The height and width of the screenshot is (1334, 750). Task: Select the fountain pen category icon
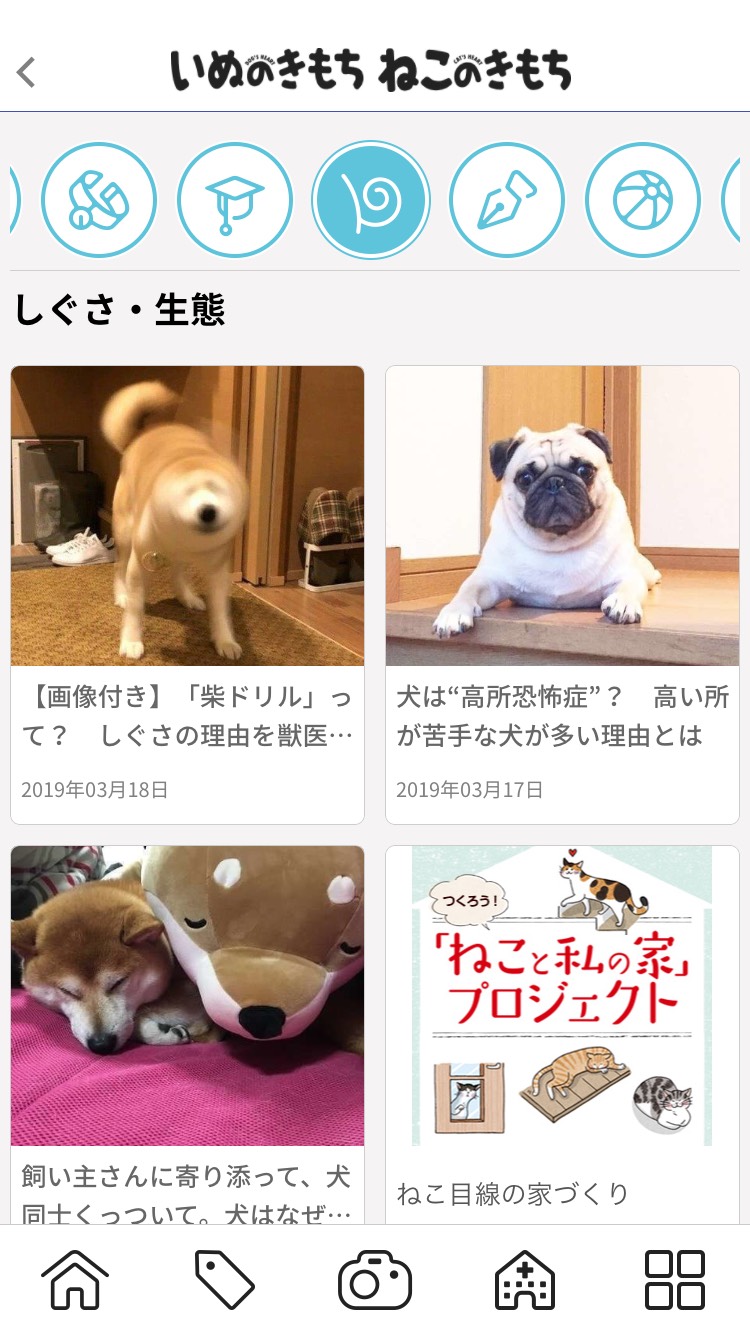507,200
